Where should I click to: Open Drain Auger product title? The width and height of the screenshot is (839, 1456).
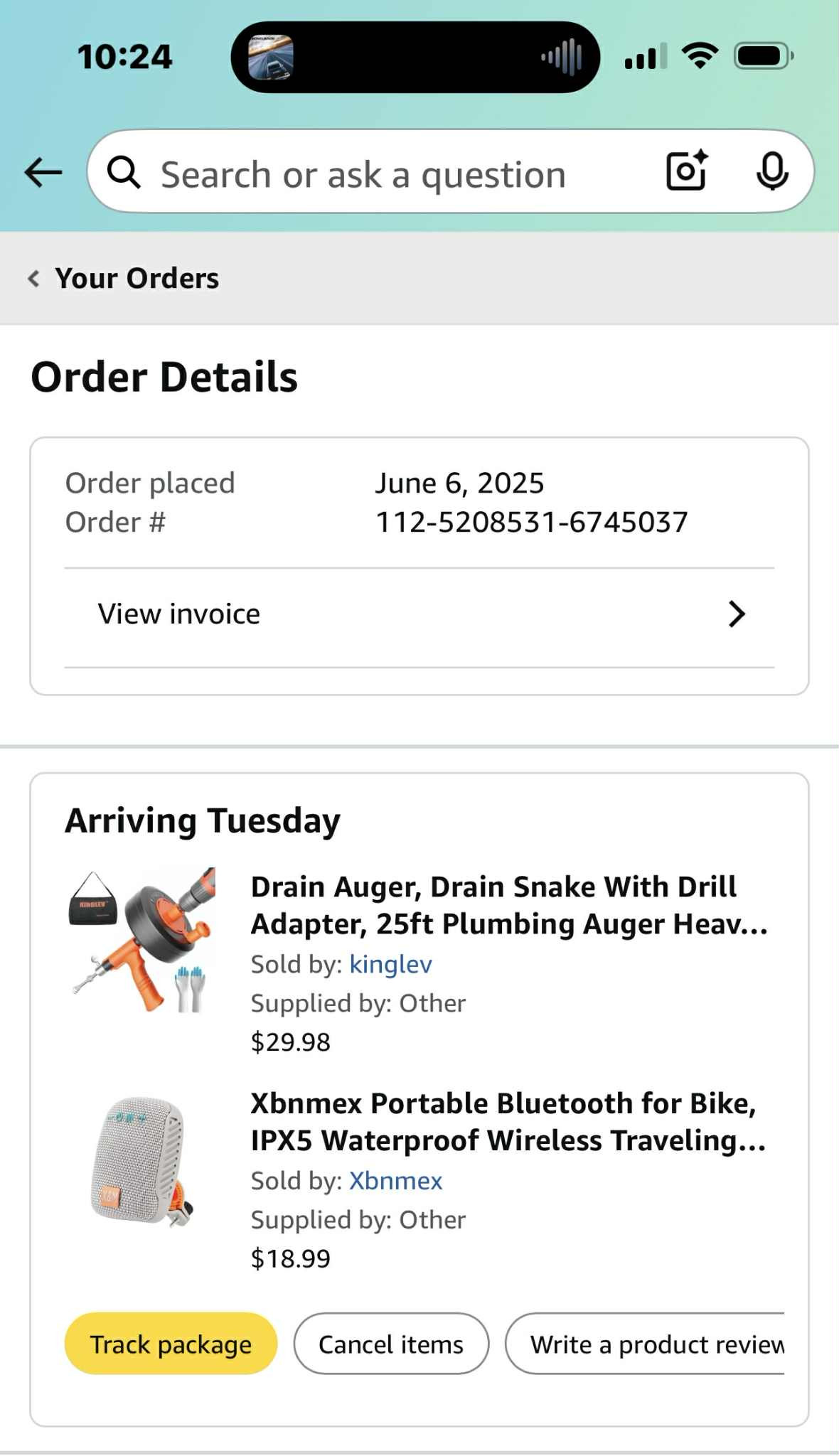click(508, 905)
